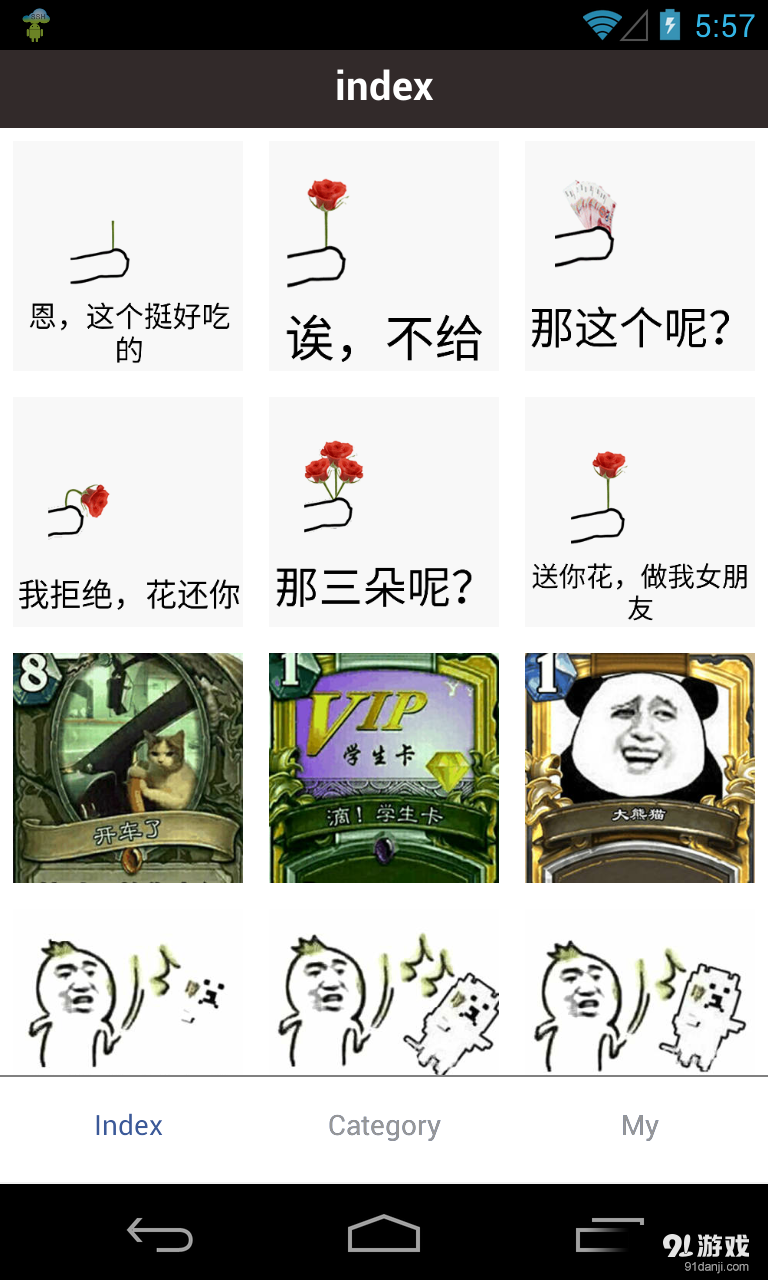Image resolution: width=768 pixels, height=1280 pixels.
Task: Open the '那三朵呢?' three-roses meme
Action: coord(384,510)
